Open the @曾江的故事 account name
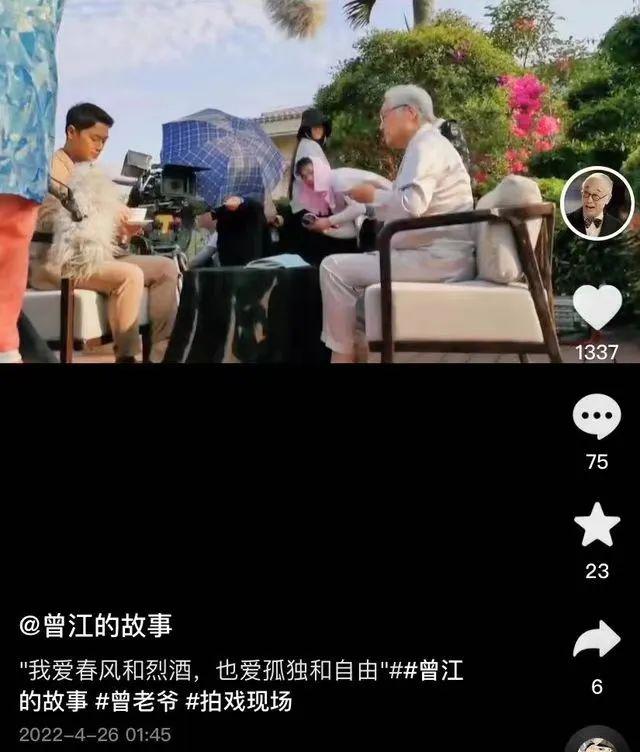 pos(96,626)
